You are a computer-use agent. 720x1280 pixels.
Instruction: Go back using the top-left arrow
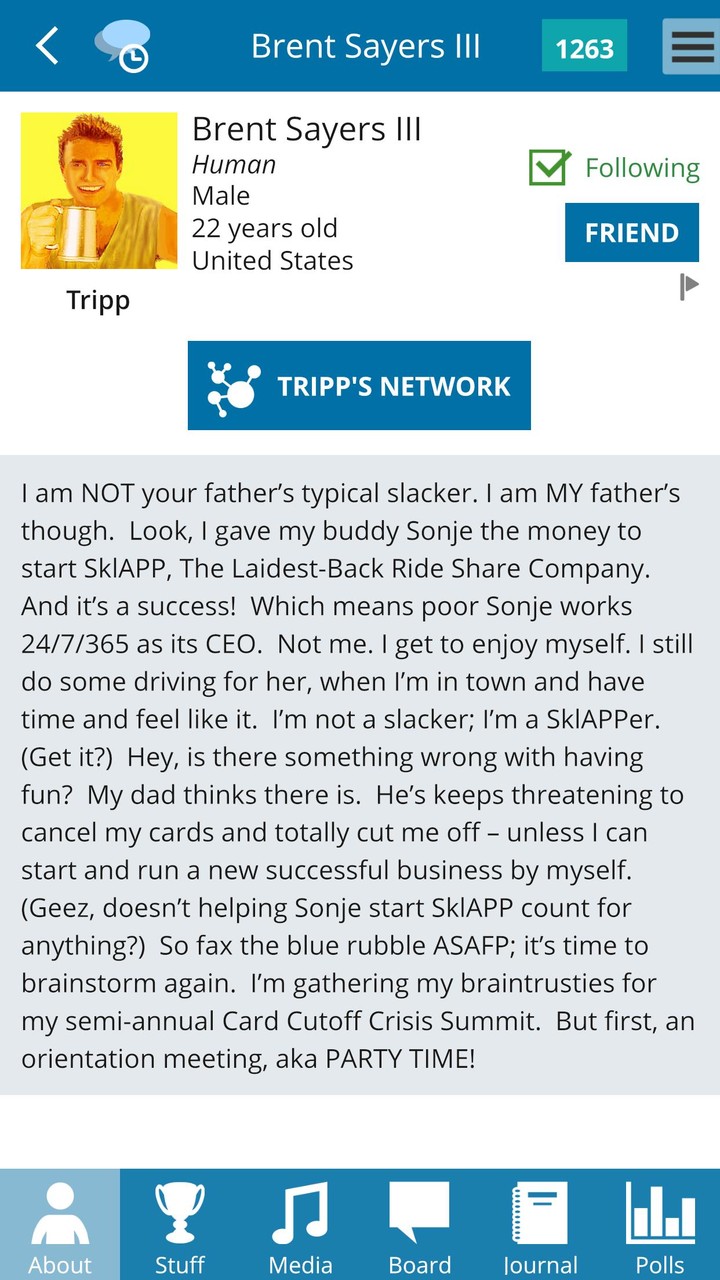click(x=47, y=46)
